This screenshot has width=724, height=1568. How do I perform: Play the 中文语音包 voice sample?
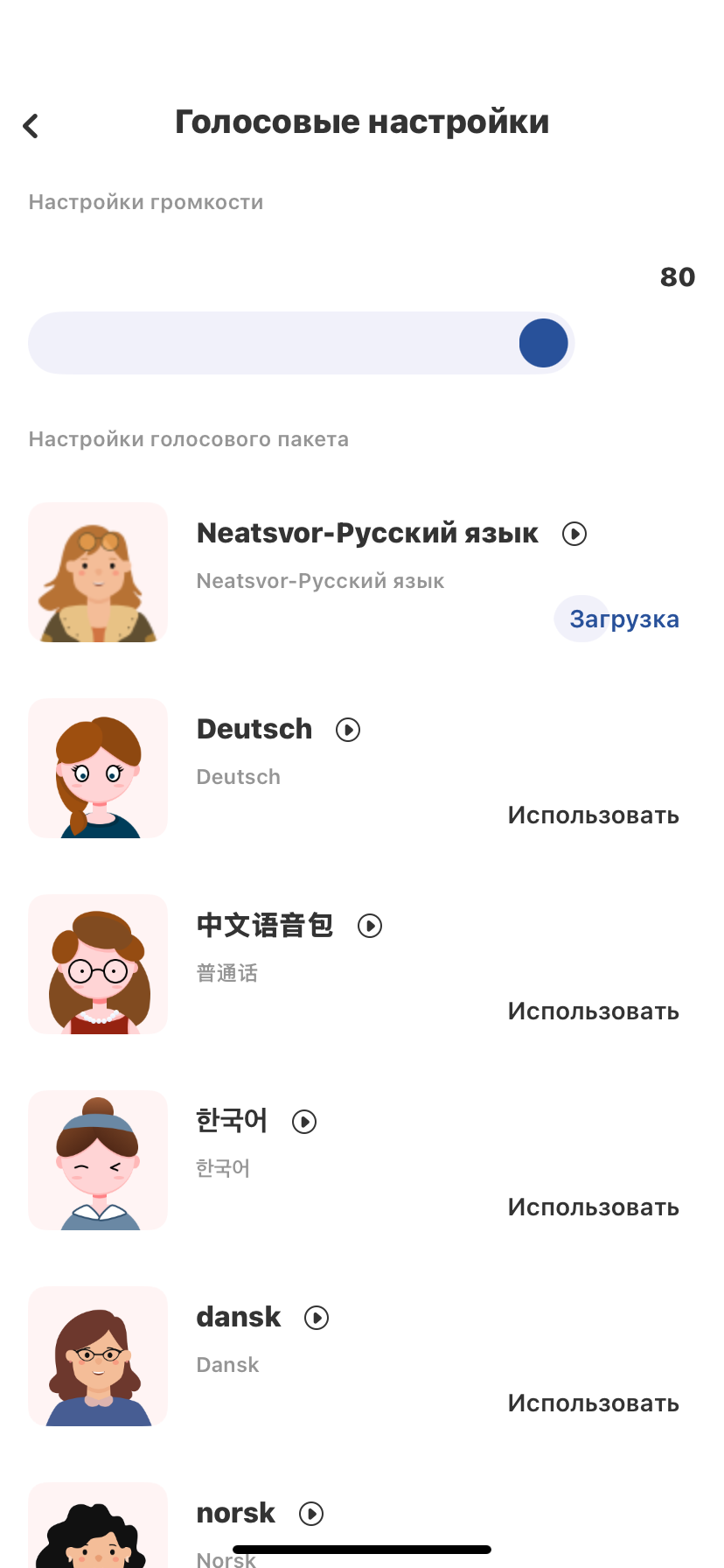tap(370, 926)
